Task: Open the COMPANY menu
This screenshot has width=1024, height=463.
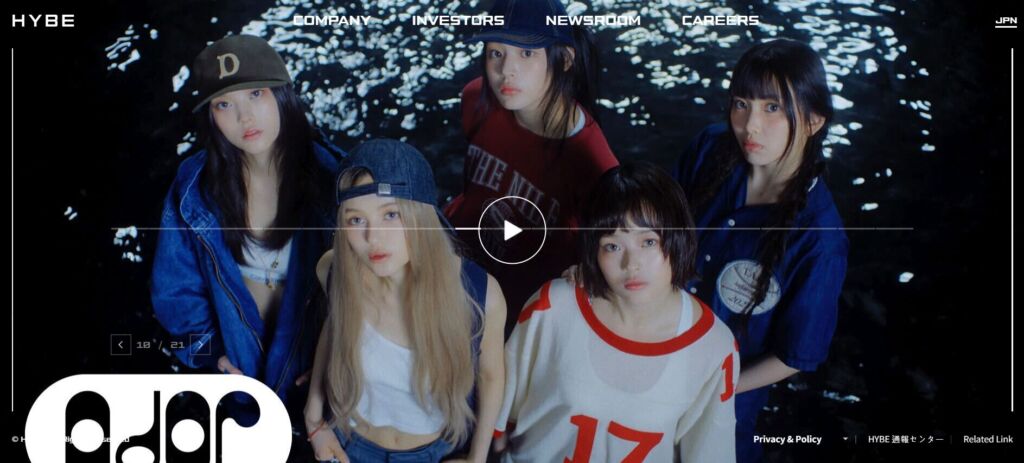Action: click(x=332, y=20)
